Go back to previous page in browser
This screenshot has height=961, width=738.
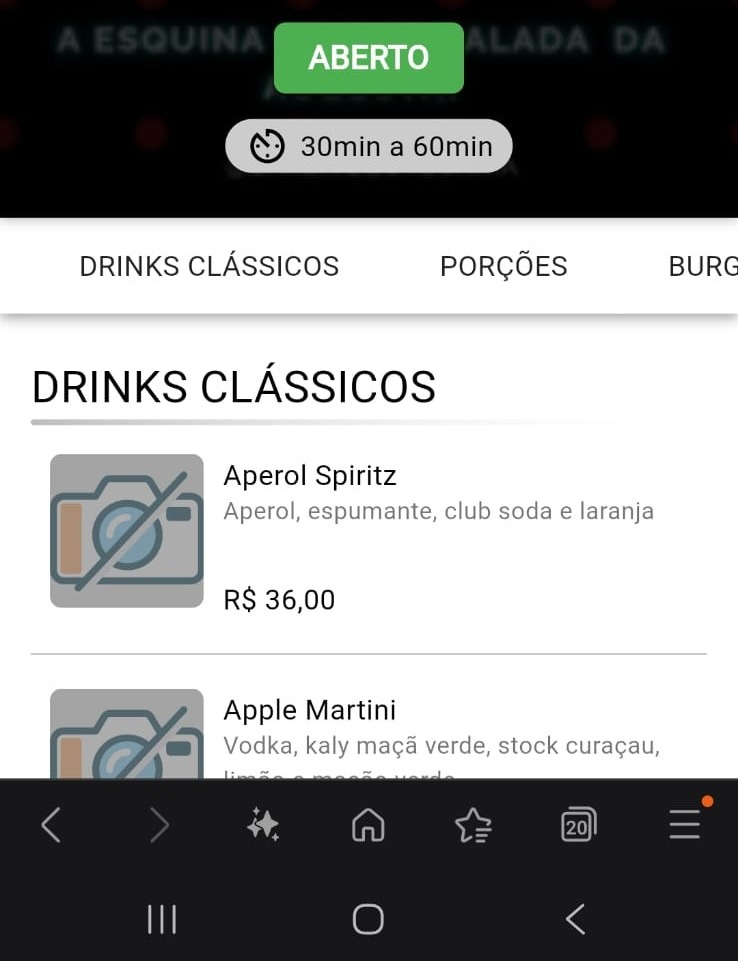coord(51,825)
